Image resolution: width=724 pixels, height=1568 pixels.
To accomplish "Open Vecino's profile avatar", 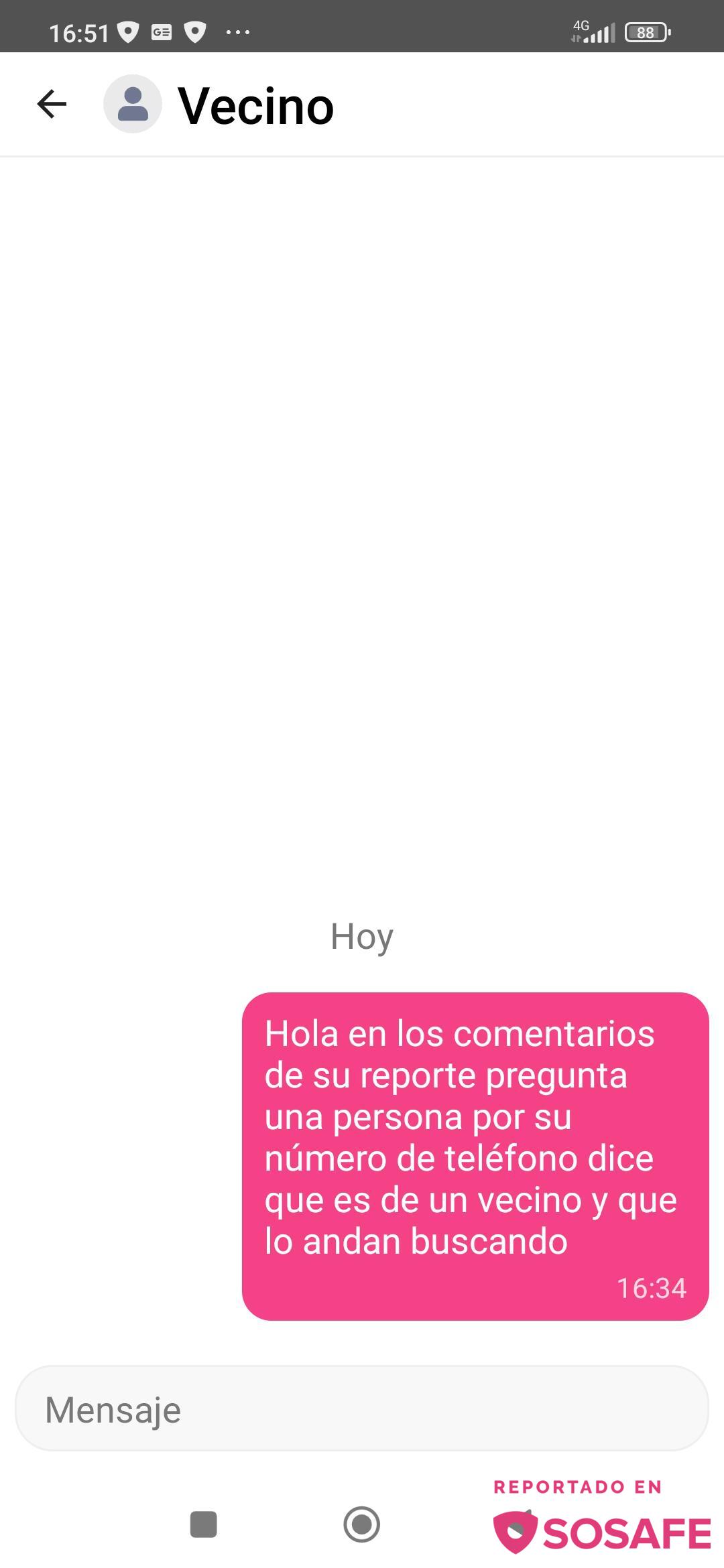I will click(132, 104).
